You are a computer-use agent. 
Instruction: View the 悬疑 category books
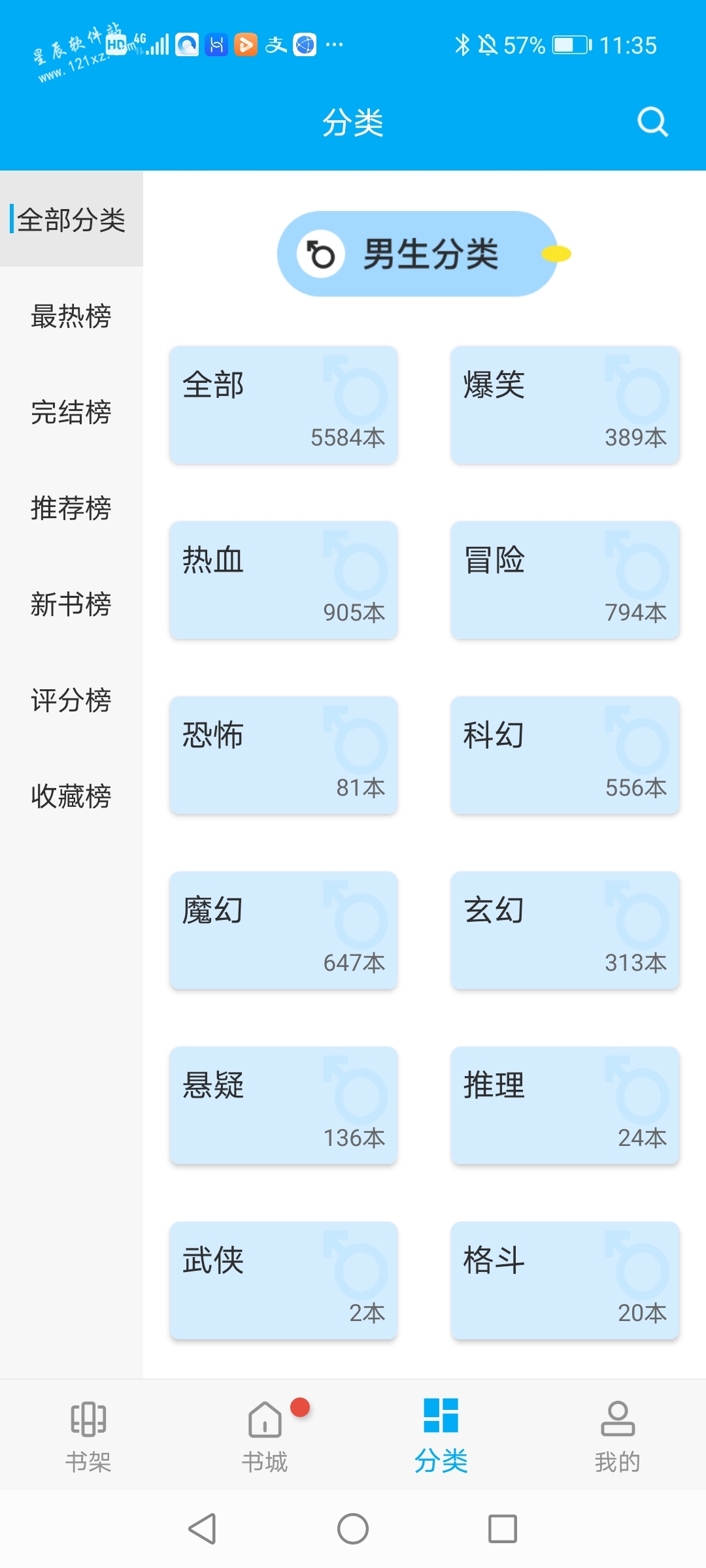tap(284, 1105)
